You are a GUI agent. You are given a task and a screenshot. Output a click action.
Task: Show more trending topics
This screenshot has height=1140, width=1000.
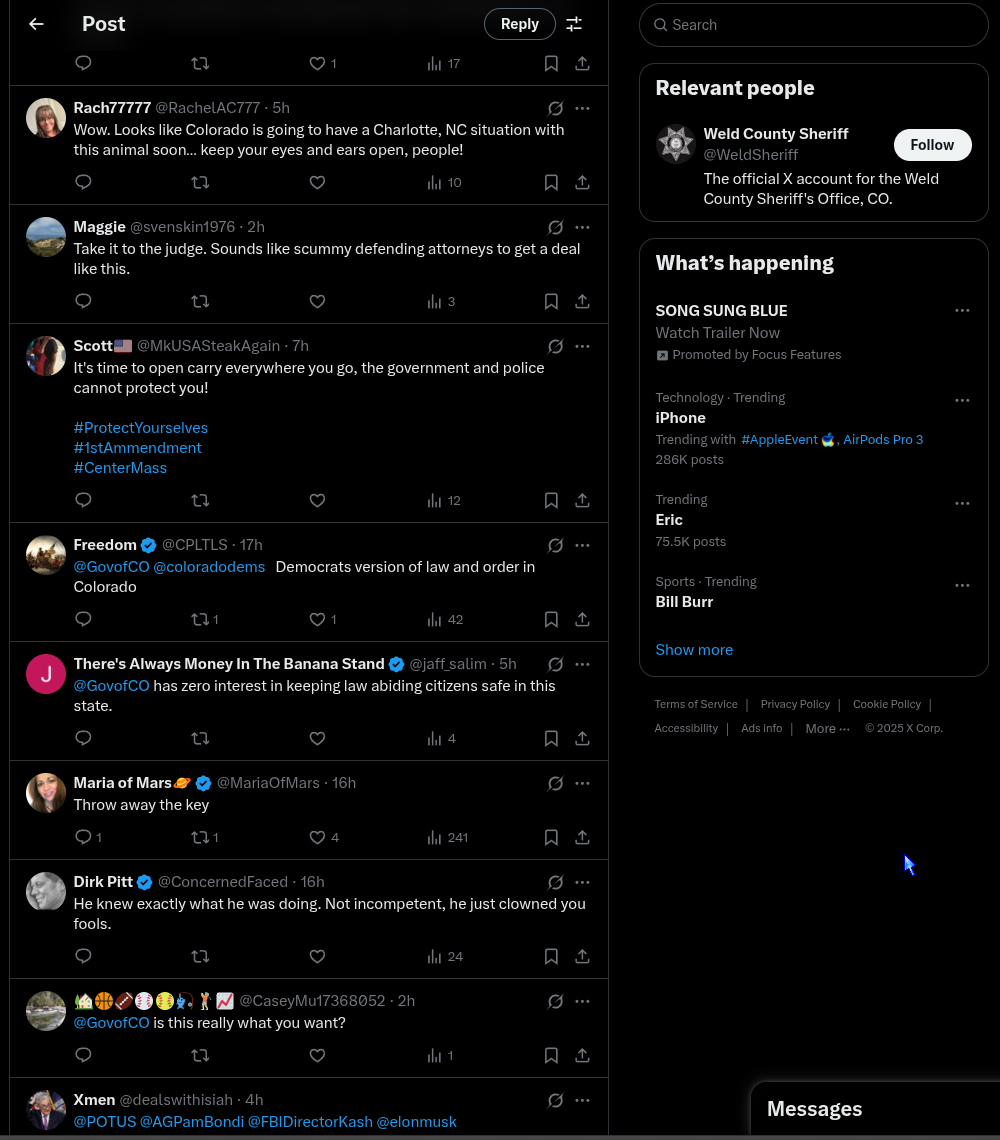(694, 650)
